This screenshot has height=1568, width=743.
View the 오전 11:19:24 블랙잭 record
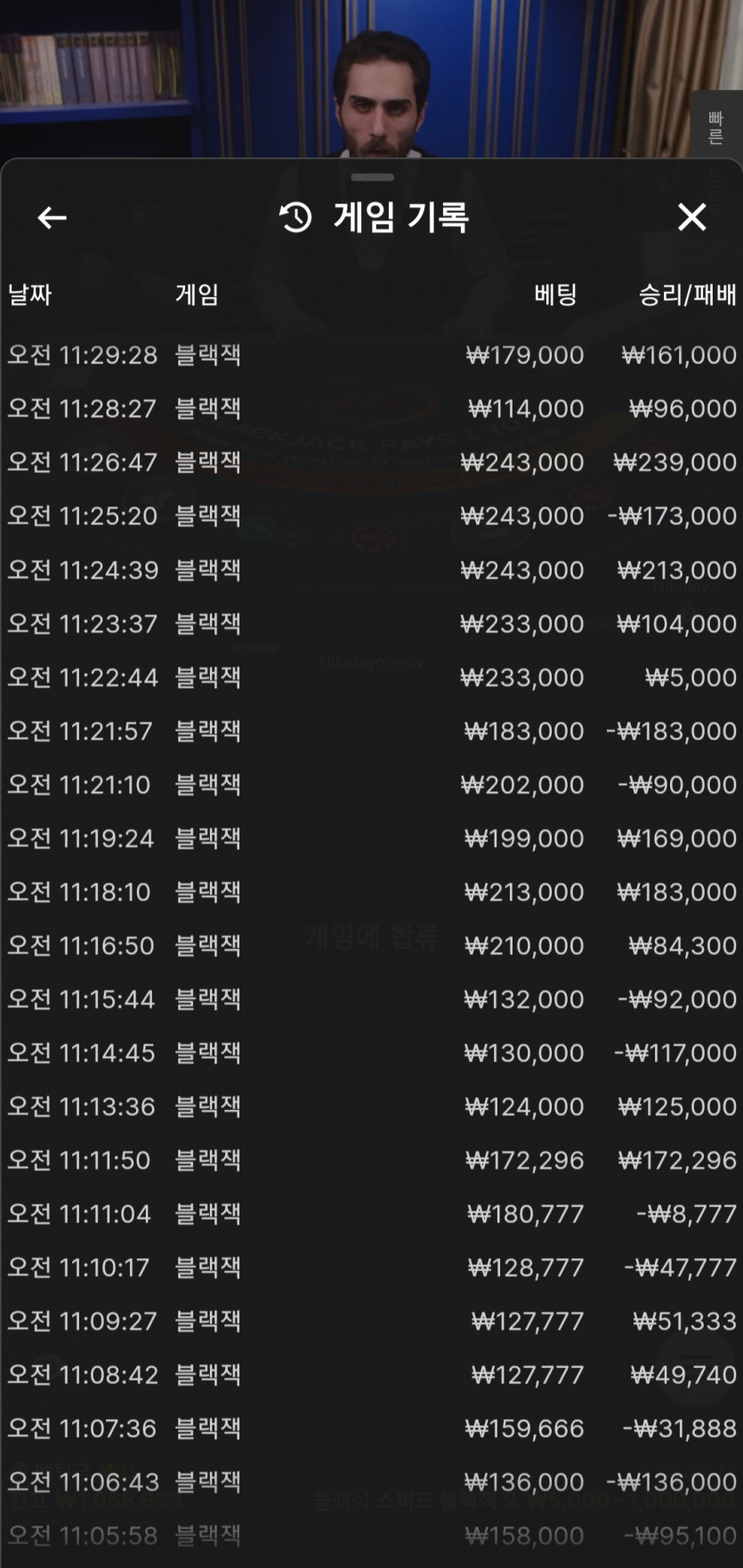pos(371,838)
